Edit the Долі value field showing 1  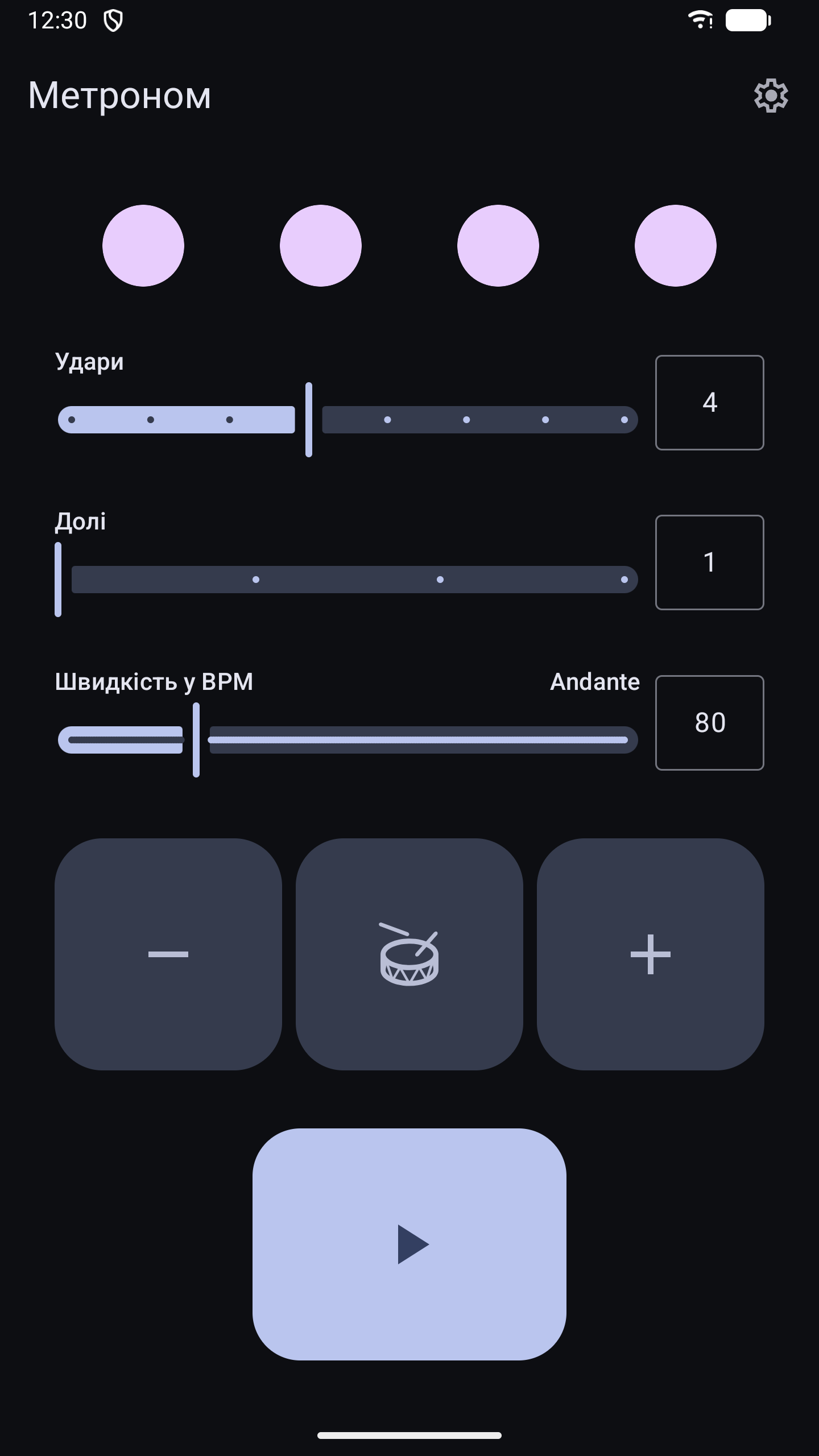pyautogui.click(x=709, y=562)
